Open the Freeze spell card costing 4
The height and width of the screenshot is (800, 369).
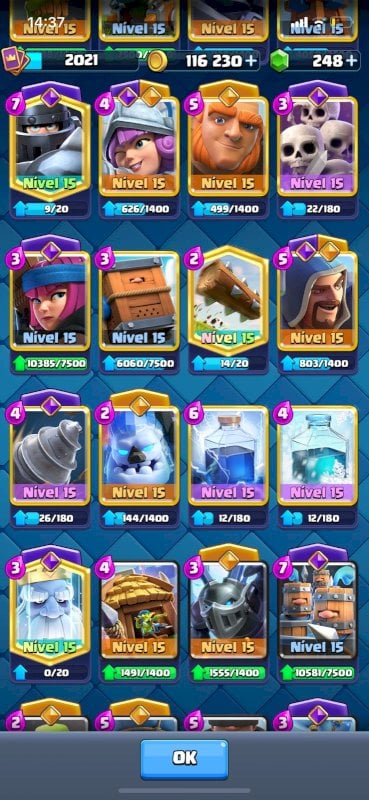pos(317,456)
